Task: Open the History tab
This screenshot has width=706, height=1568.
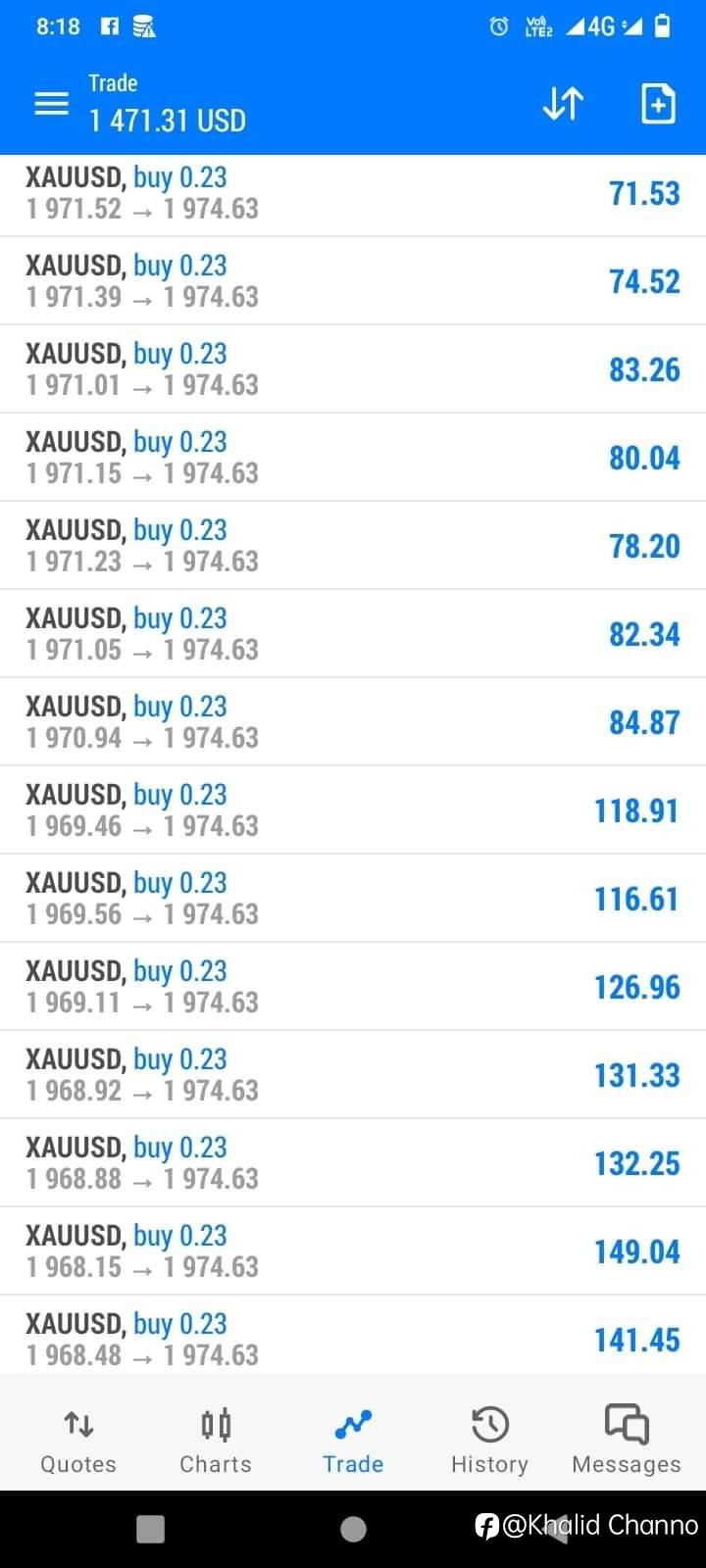Action: click(x=489, y=1442)
